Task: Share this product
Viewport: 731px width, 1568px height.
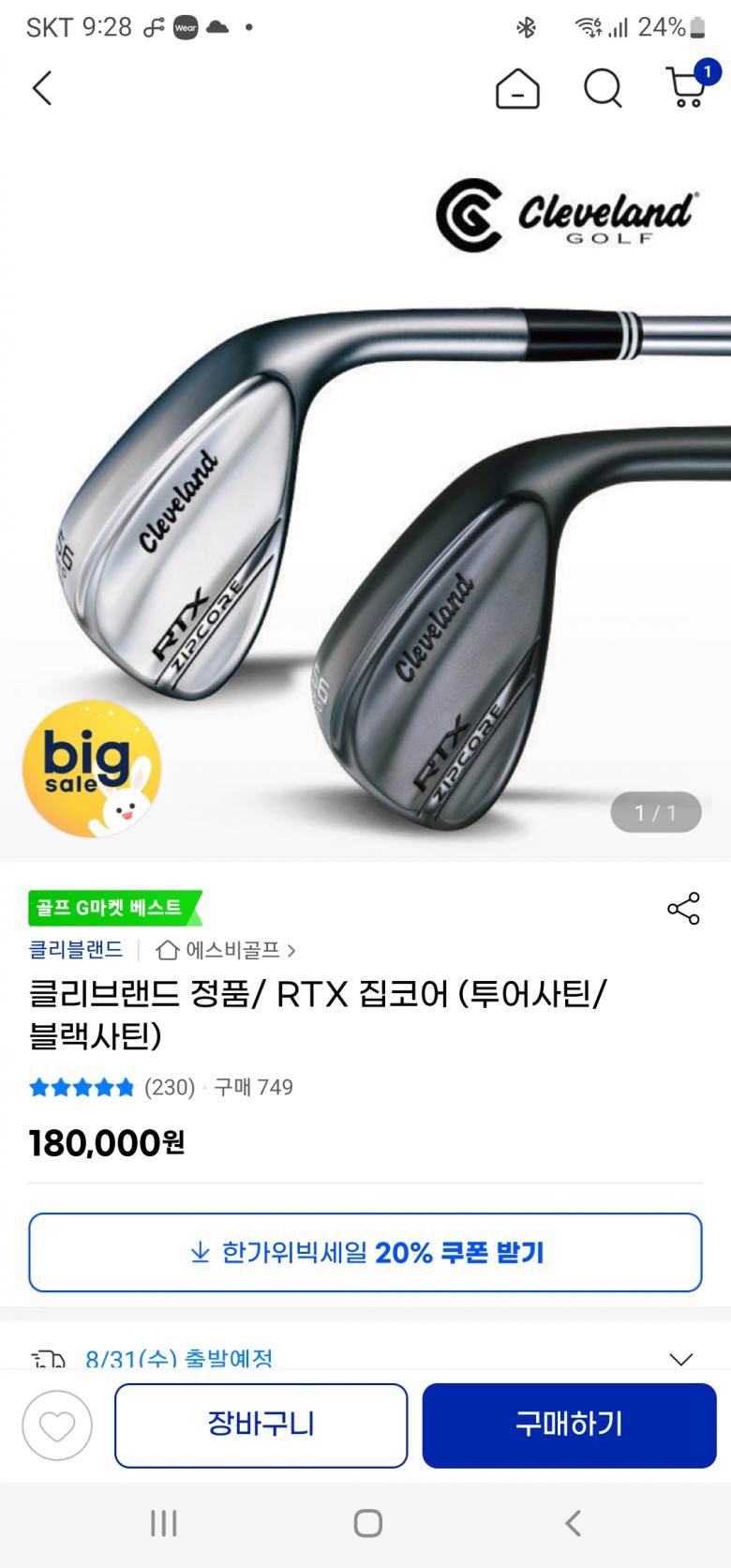Action: point(683,909)
